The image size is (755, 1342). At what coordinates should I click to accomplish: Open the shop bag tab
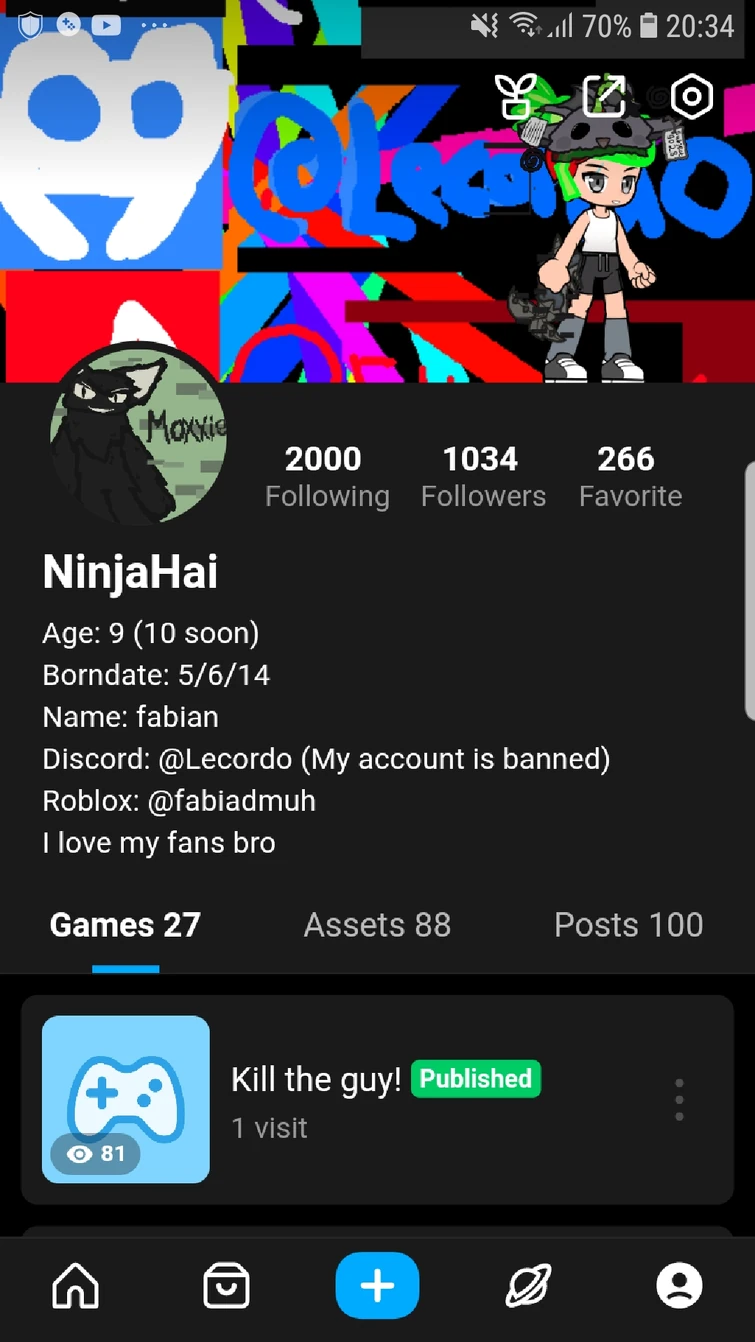click(x=226, y=1286)
